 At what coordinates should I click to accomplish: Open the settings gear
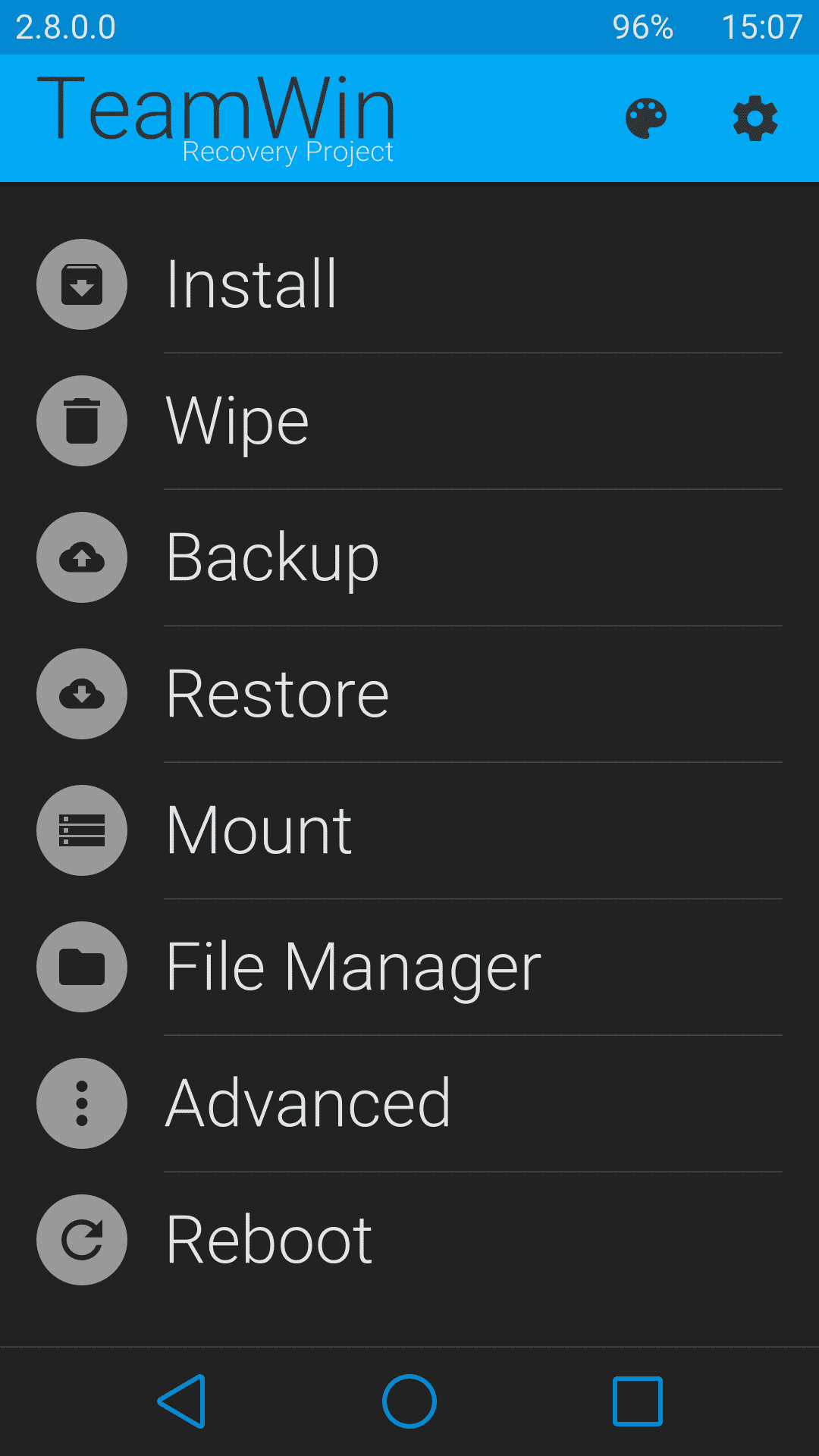pyautogui.click(x=755, y=118)
